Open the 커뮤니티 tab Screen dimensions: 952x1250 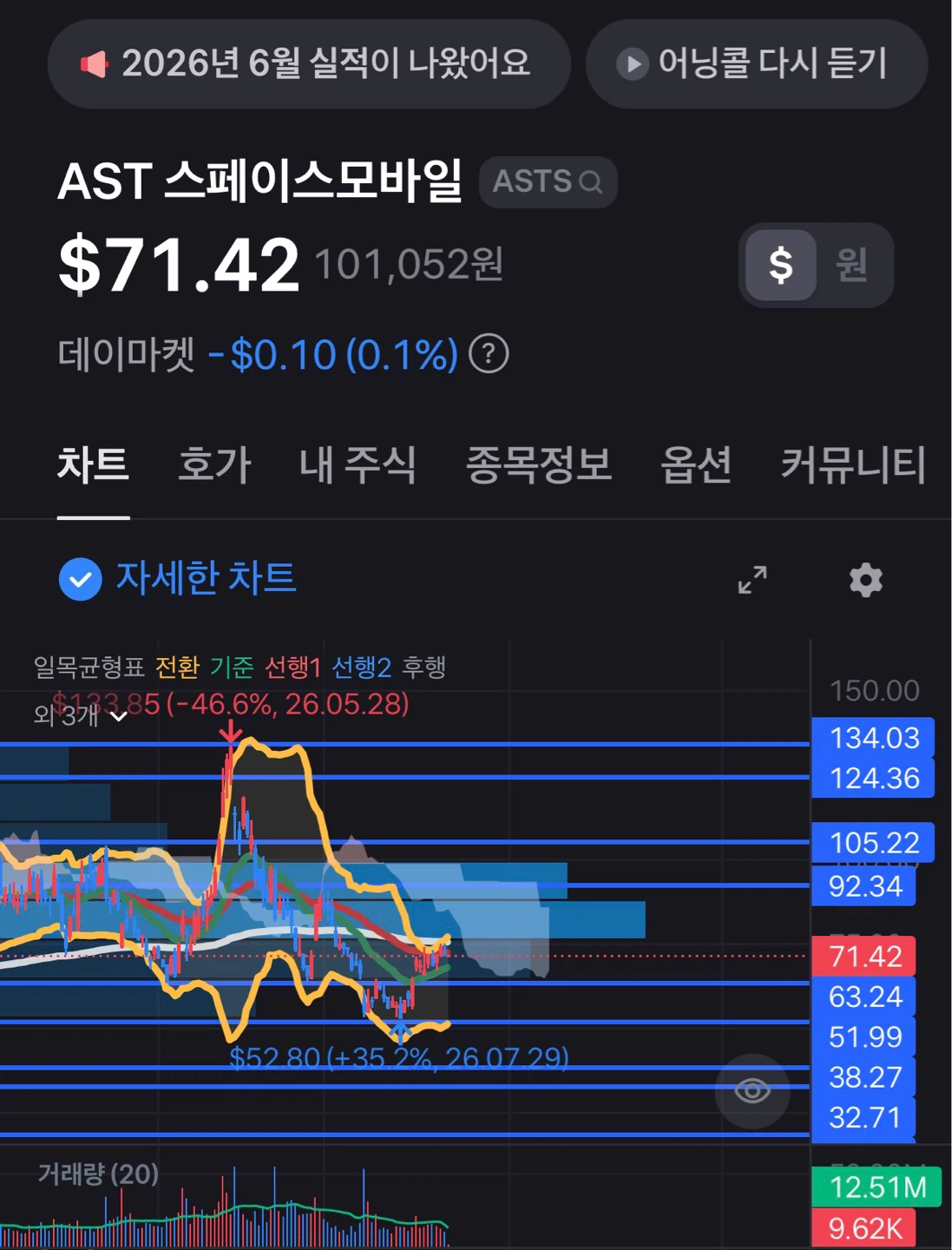[x=853, y=464]
